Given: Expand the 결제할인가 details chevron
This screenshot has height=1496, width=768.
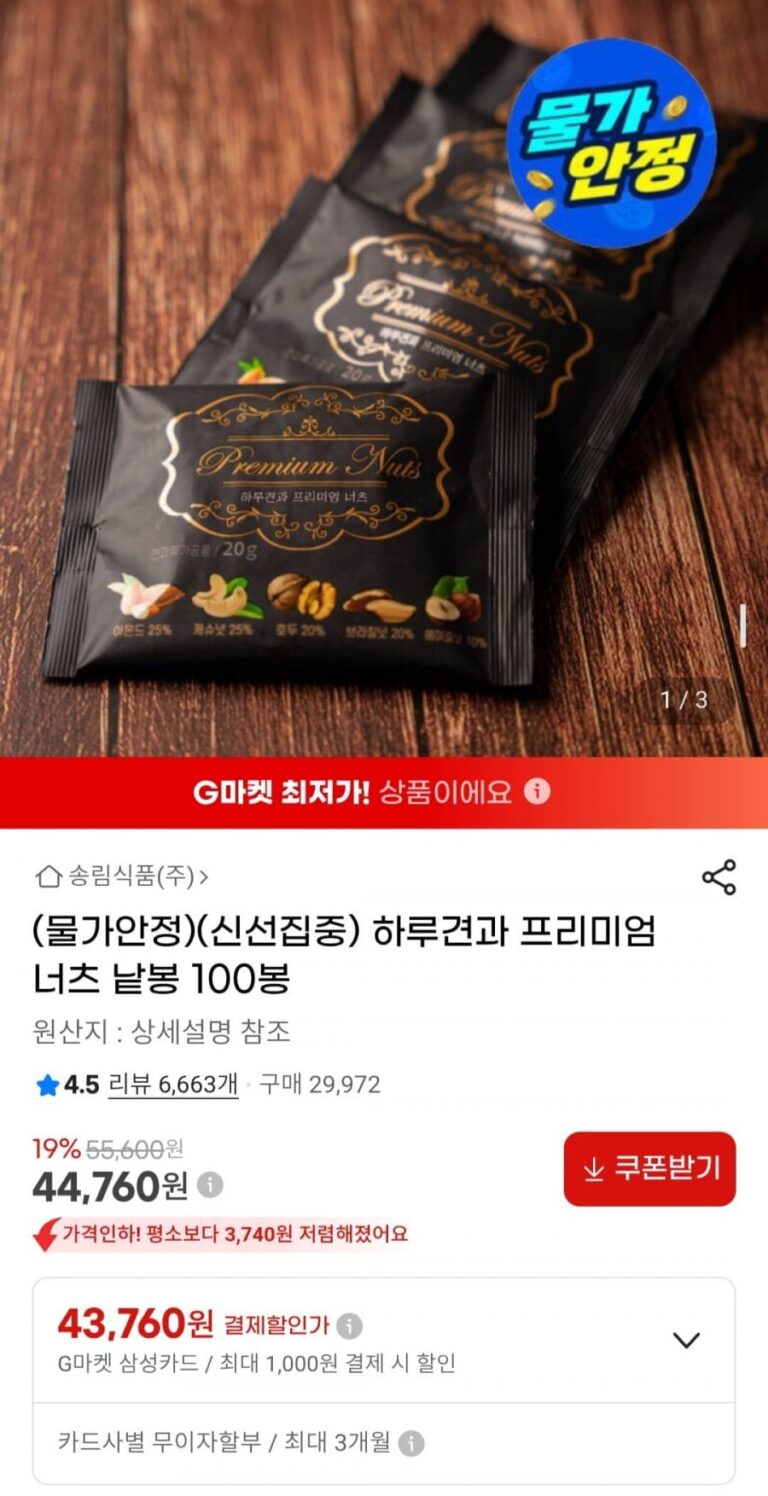Looking at the screenshot, I should pos(686,1340).
